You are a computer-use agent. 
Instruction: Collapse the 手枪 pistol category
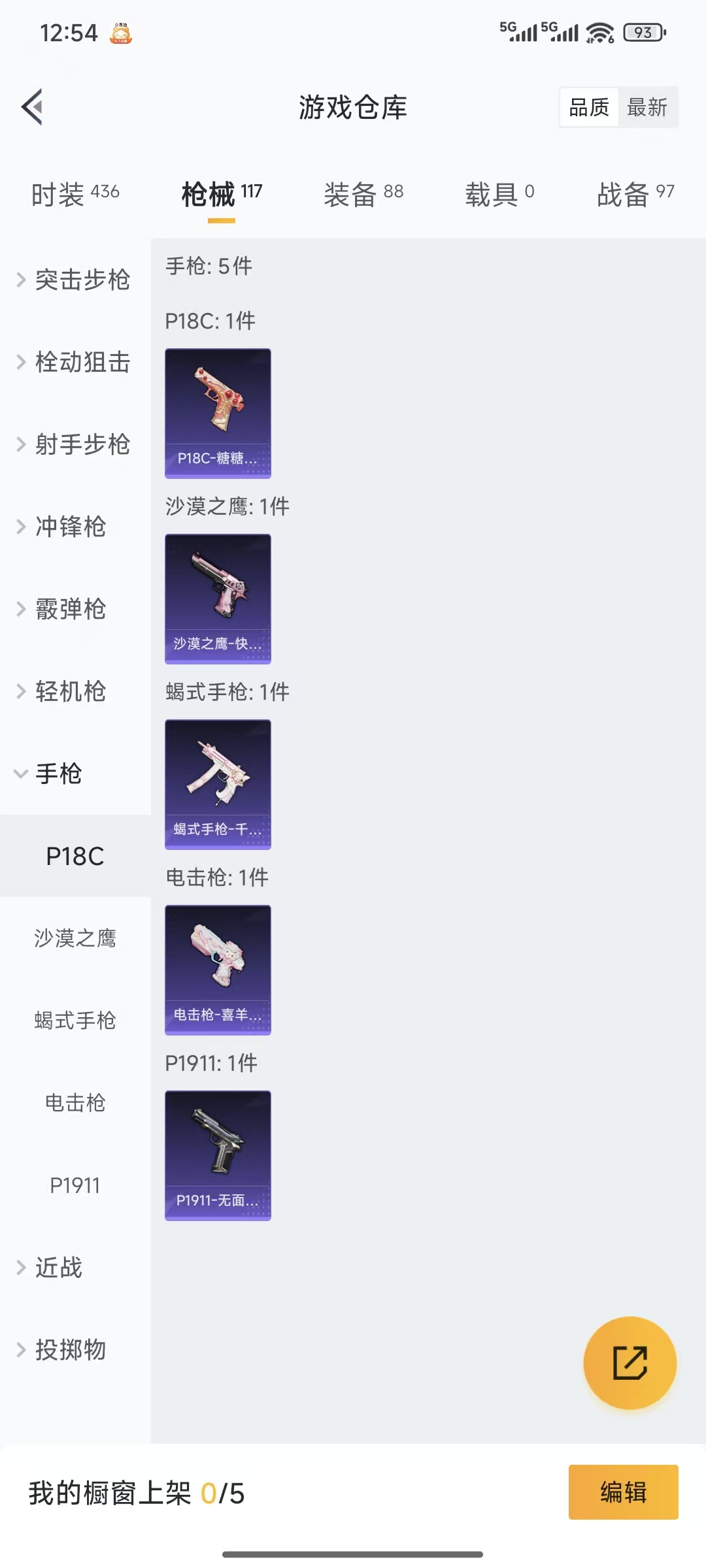pyautogui.click(x=61, y=775)
